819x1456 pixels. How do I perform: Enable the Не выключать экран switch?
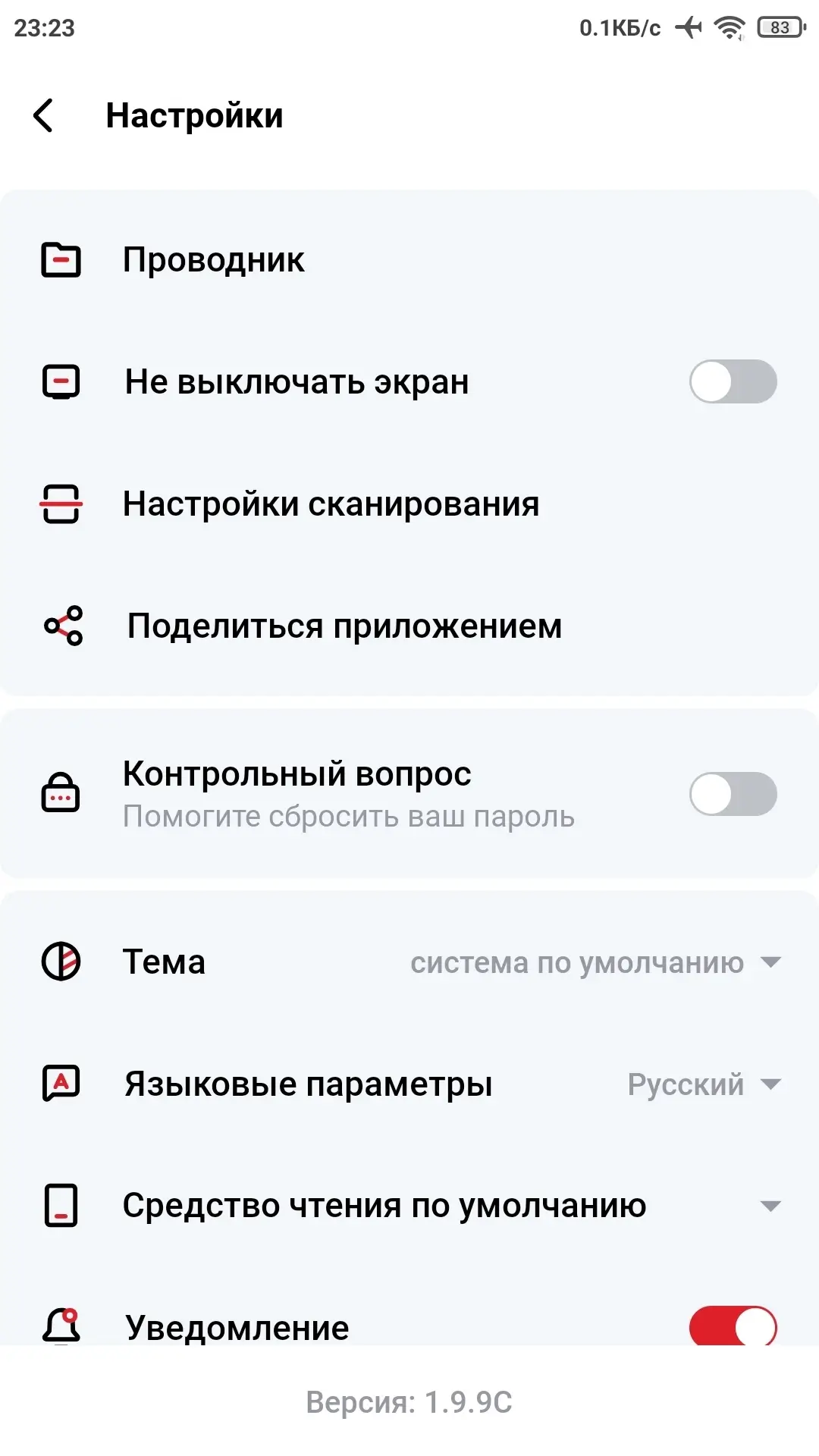732,381
